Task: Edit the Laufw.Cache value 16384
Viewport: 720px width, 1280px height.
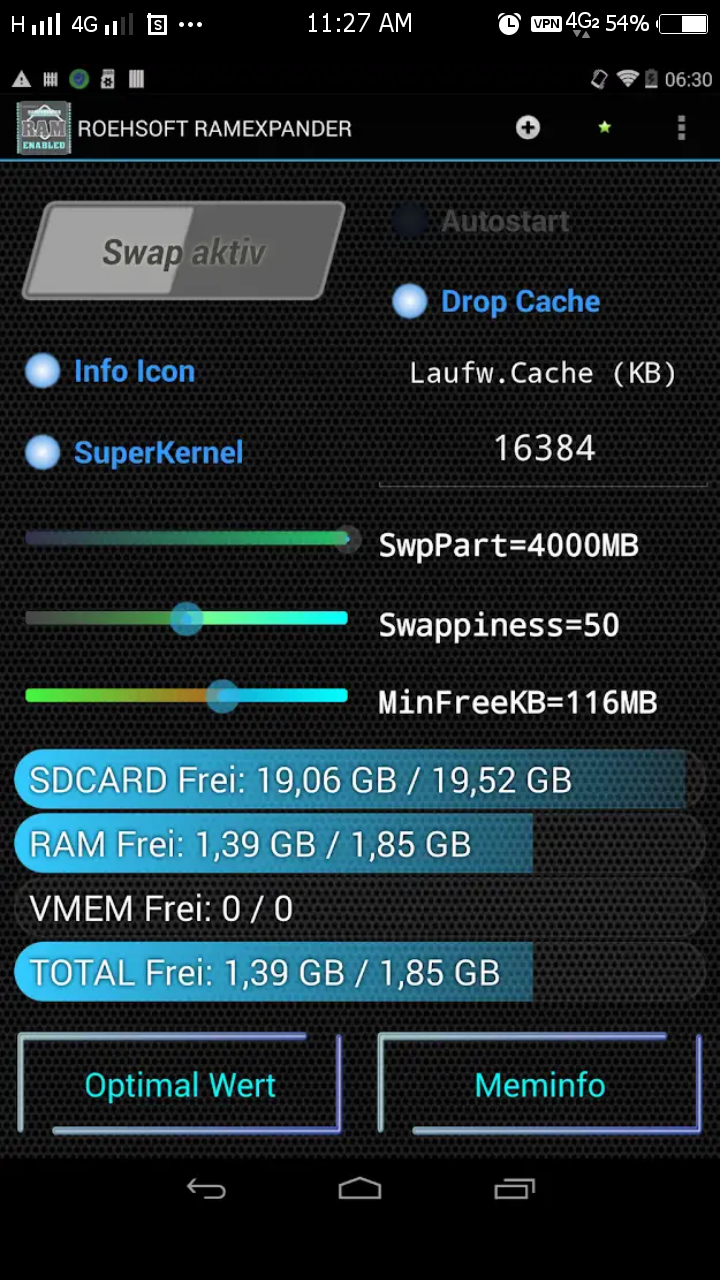Action: tap(544, 449)
